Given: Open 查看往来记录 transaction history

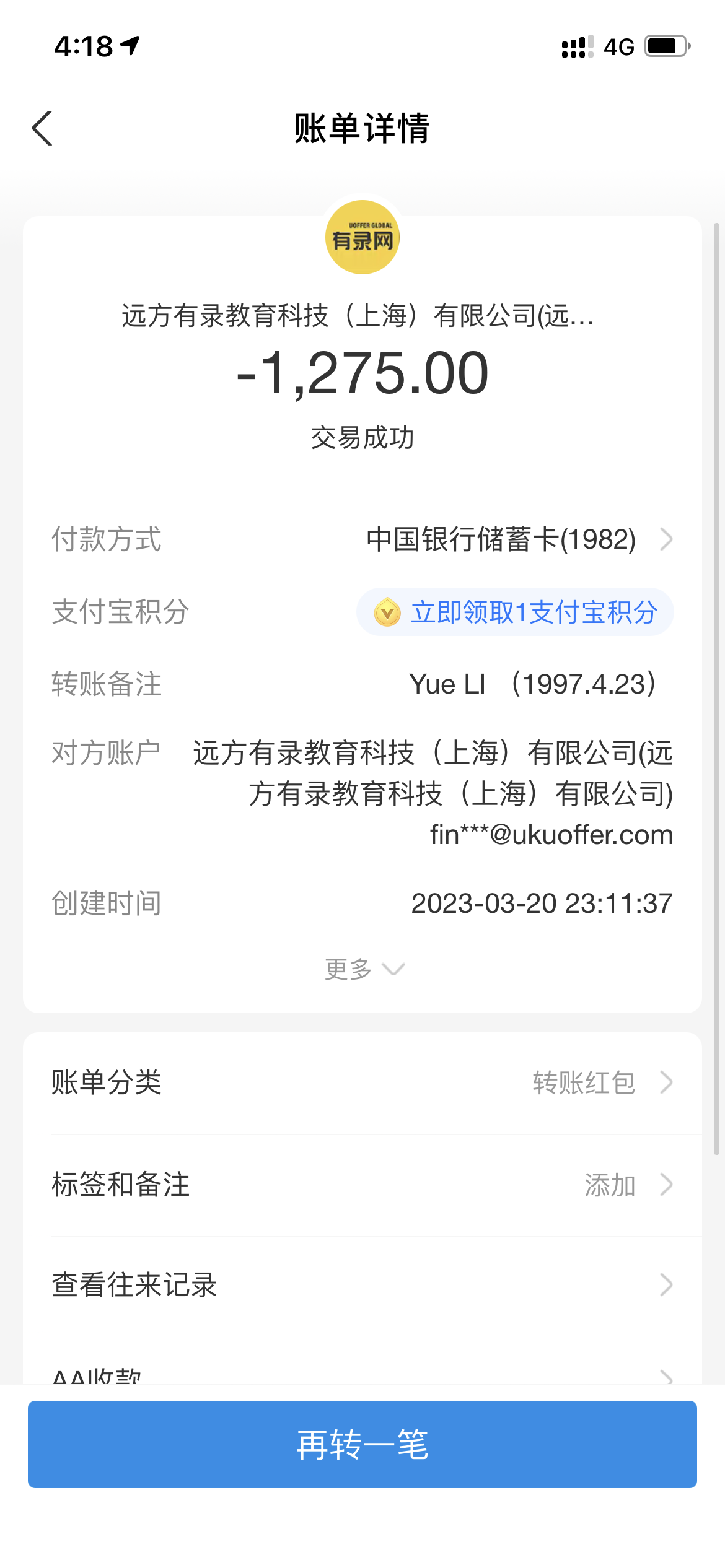Looking at the screenshot, I should point(362,1285).
